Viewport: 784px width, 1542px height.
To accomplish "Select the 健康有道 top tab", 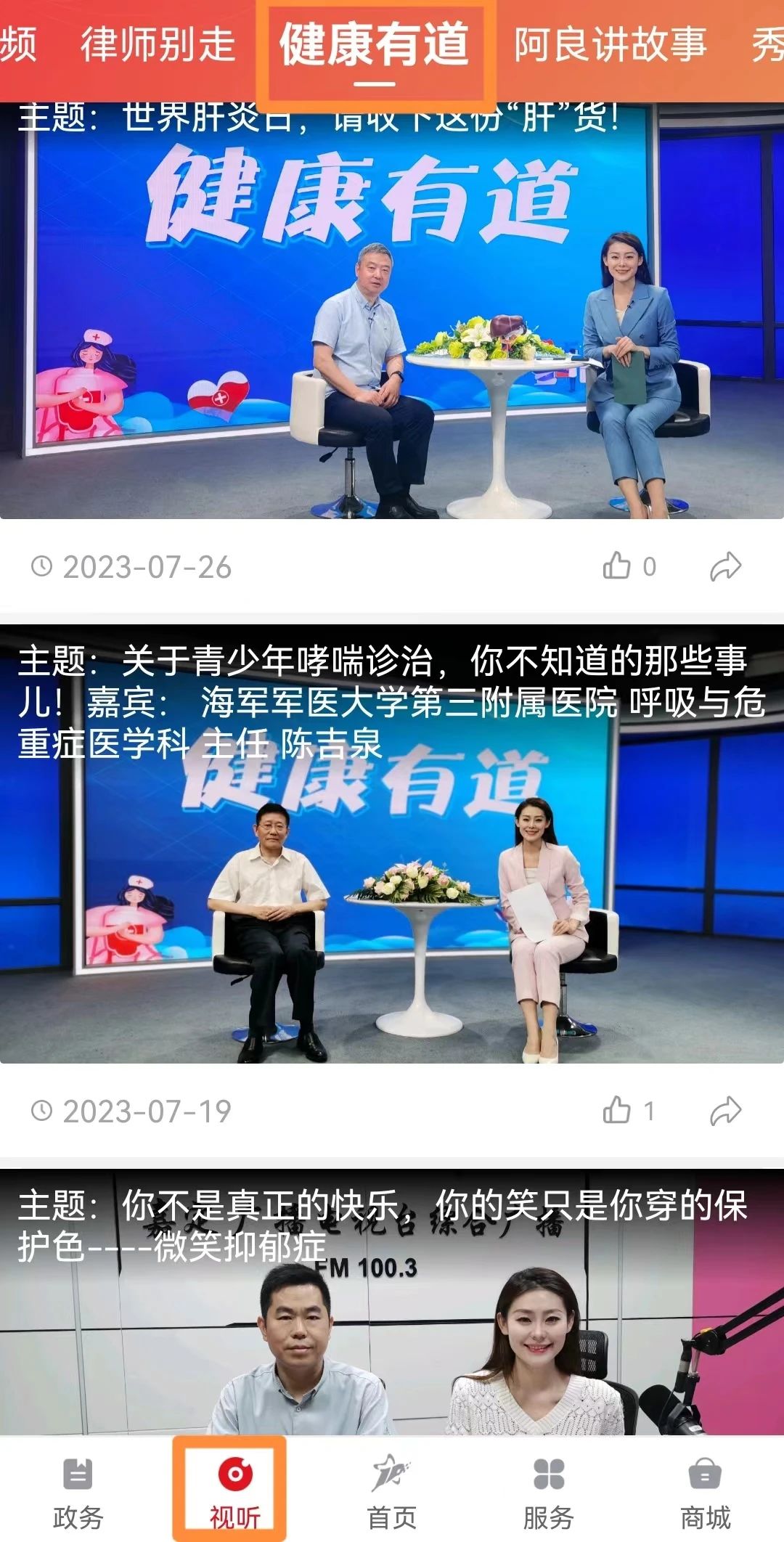I will pos(375,45).
